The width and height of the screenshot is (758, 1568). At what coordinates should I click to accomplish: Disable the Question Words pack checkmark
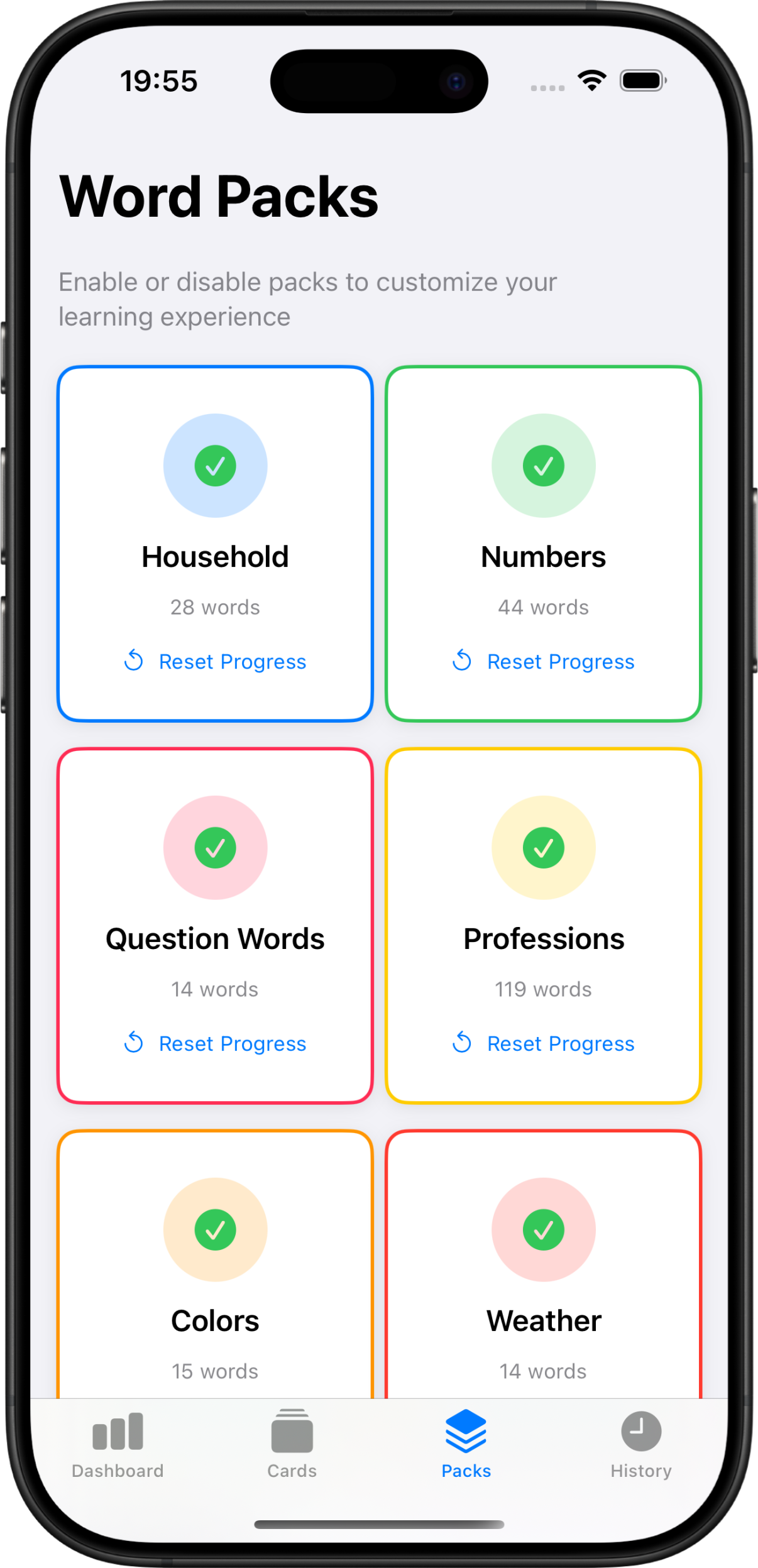point(216,848)
